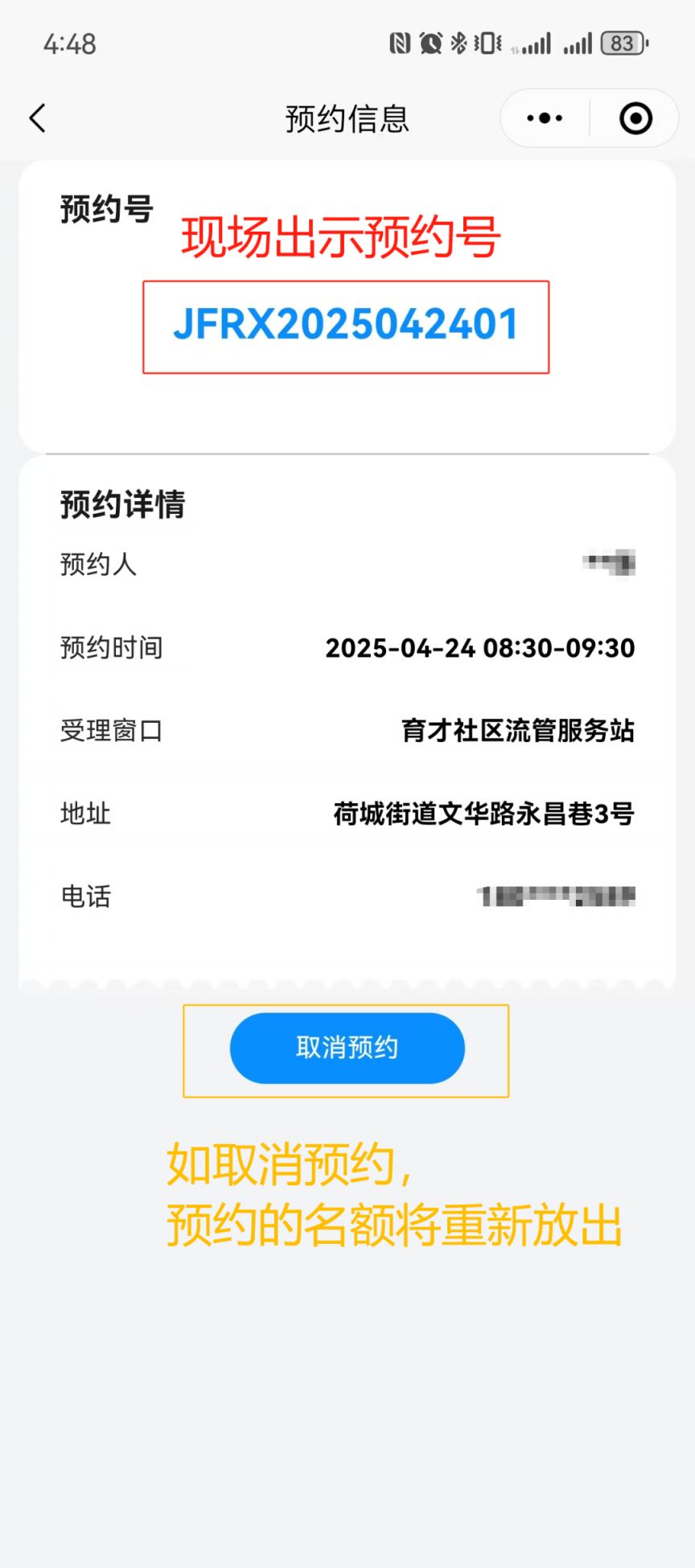Tap the 取消预约 button
Screen dimensions: 695x1568
[347, 1048]
